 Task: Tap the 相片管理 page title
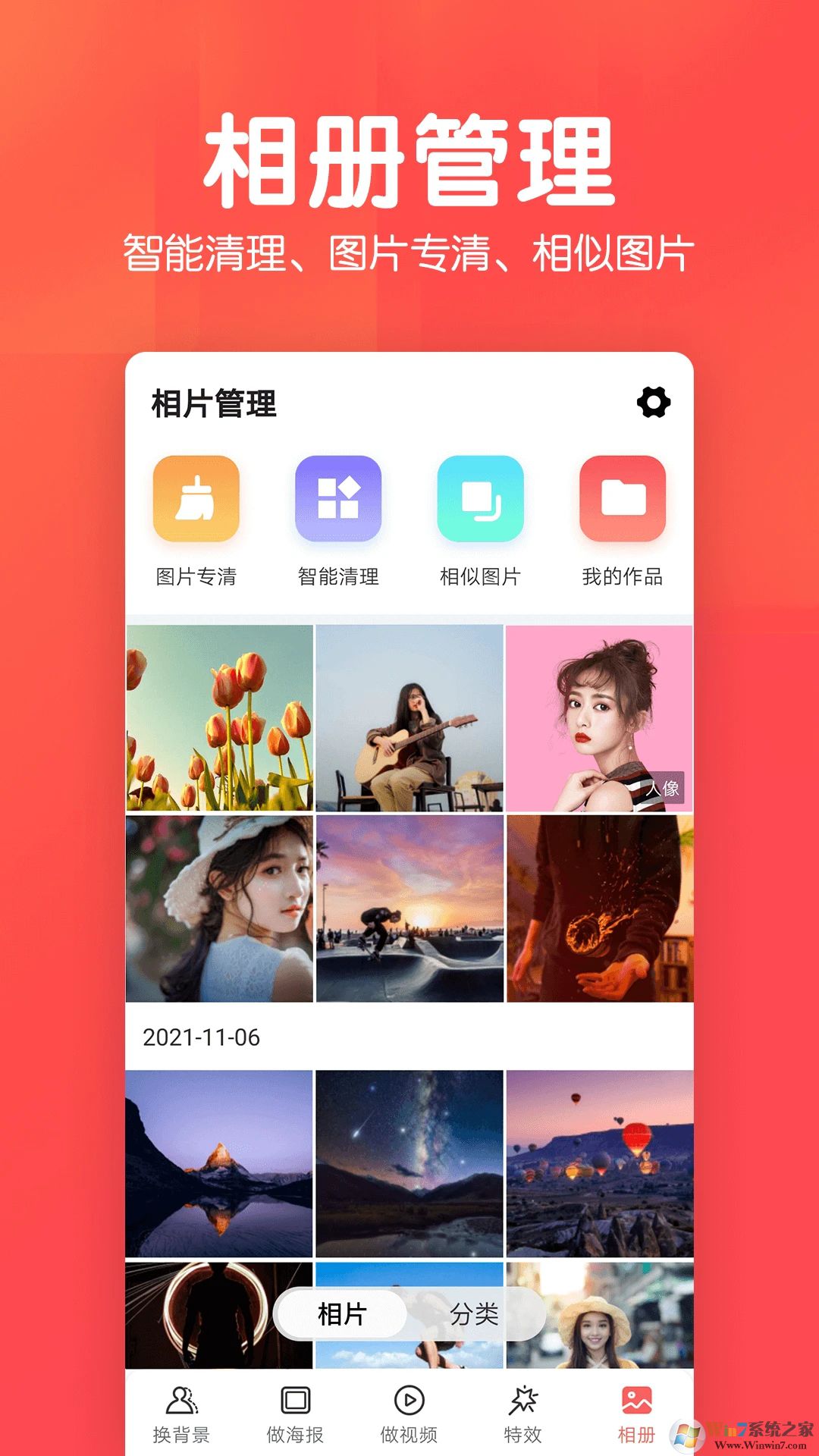coord(214,404)
